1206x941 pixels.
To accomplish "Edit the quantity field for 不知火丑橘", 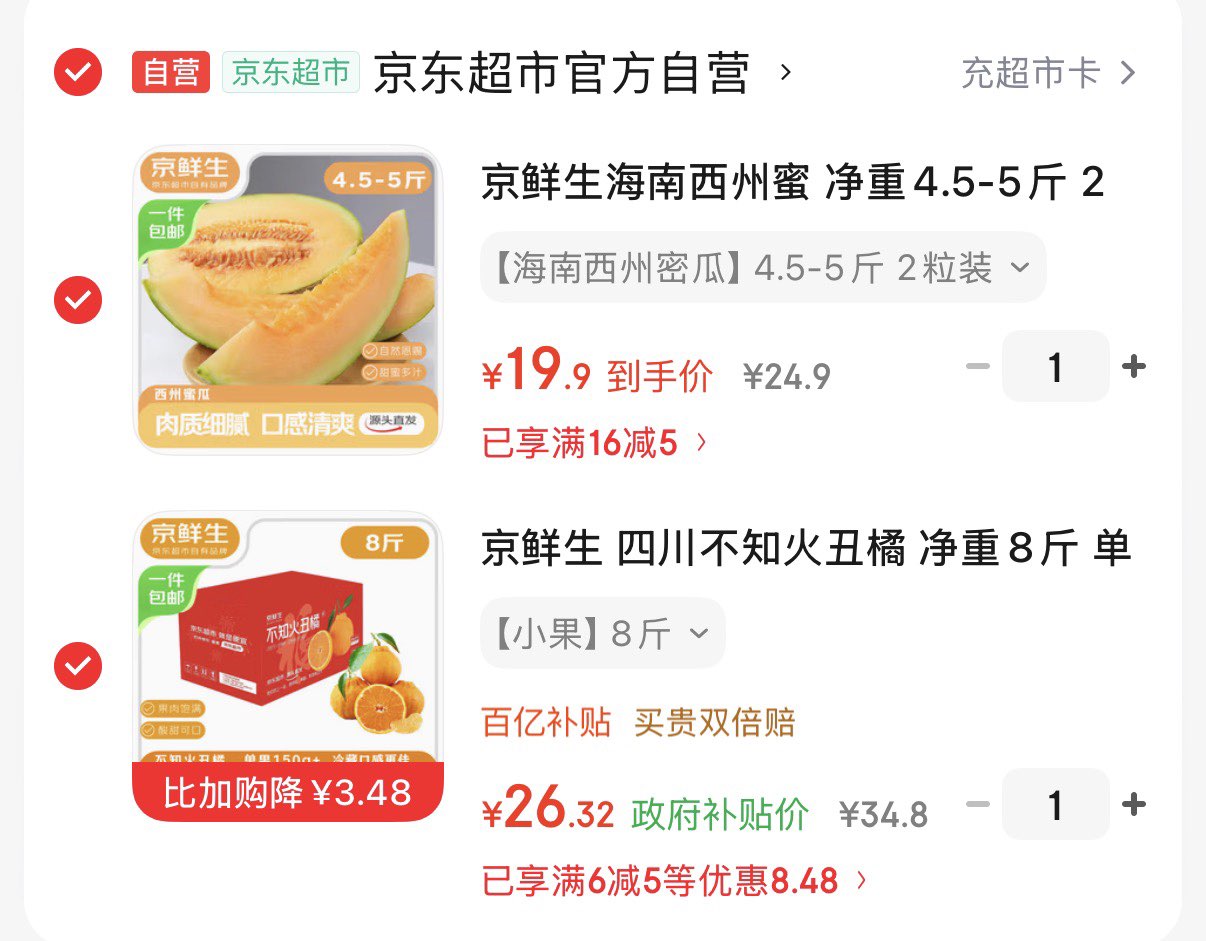I will coord(1055,804).
